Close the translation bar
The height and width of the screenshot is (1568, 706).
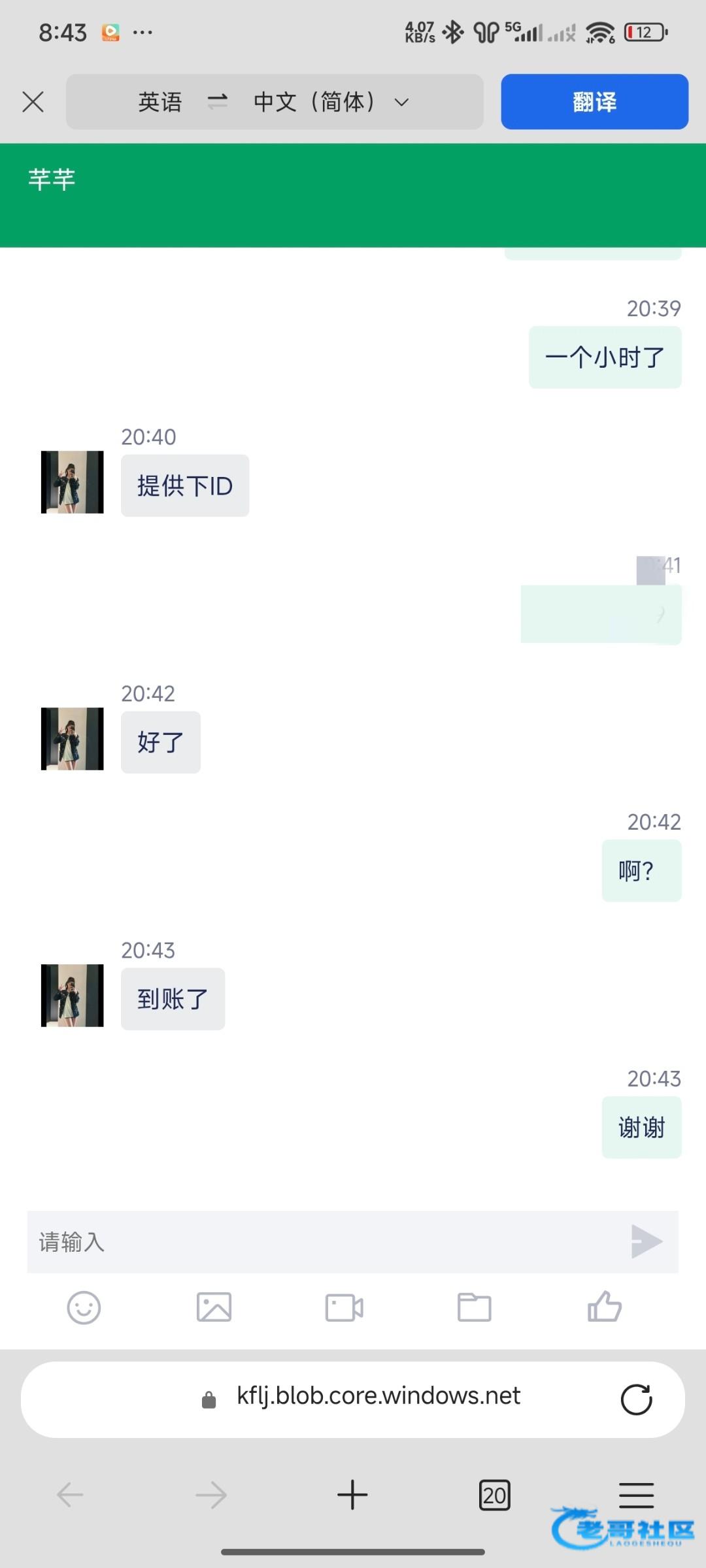coord(33,102)
